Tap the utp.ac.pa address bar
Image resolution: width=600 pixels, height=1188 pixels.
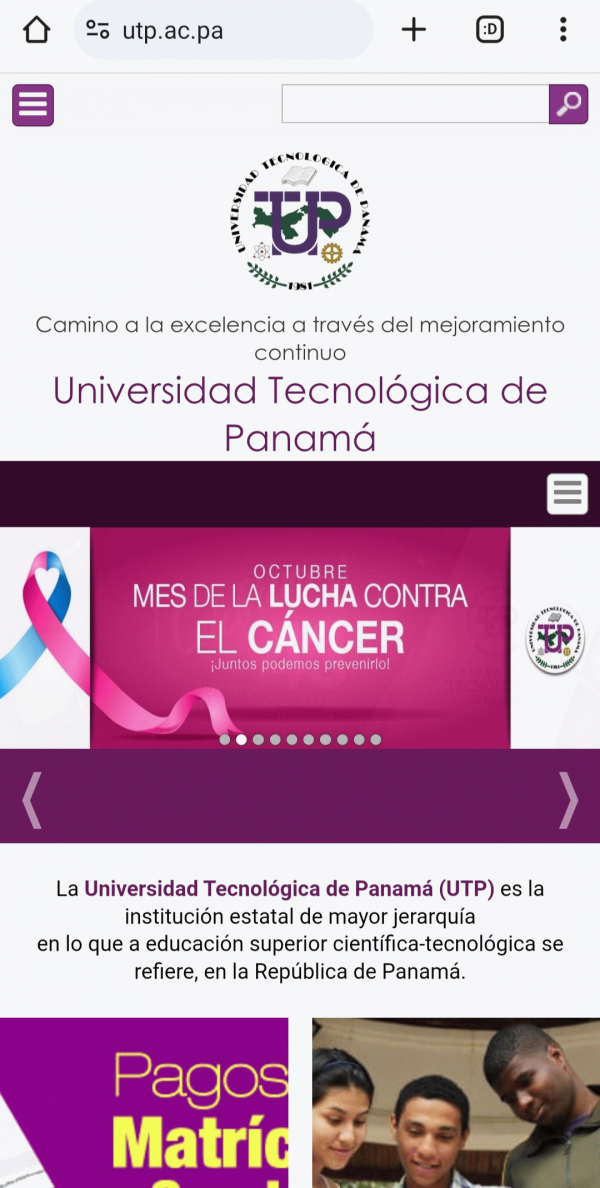[224, 30]
